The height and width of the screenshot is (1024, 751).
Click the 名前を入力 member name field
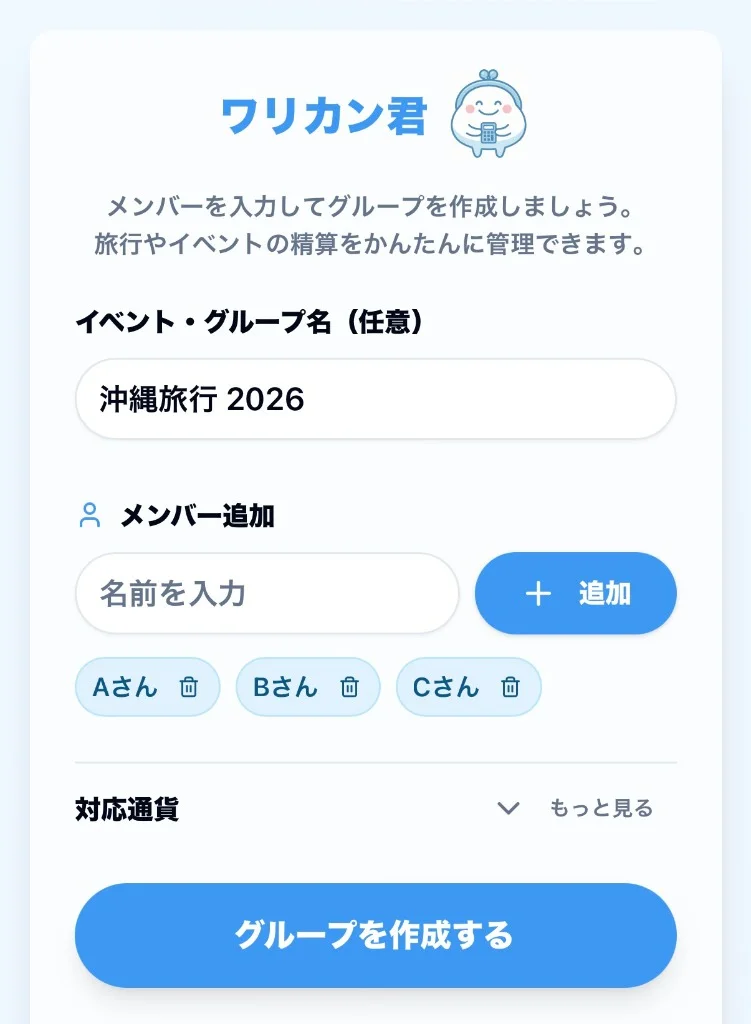(265, 593)
